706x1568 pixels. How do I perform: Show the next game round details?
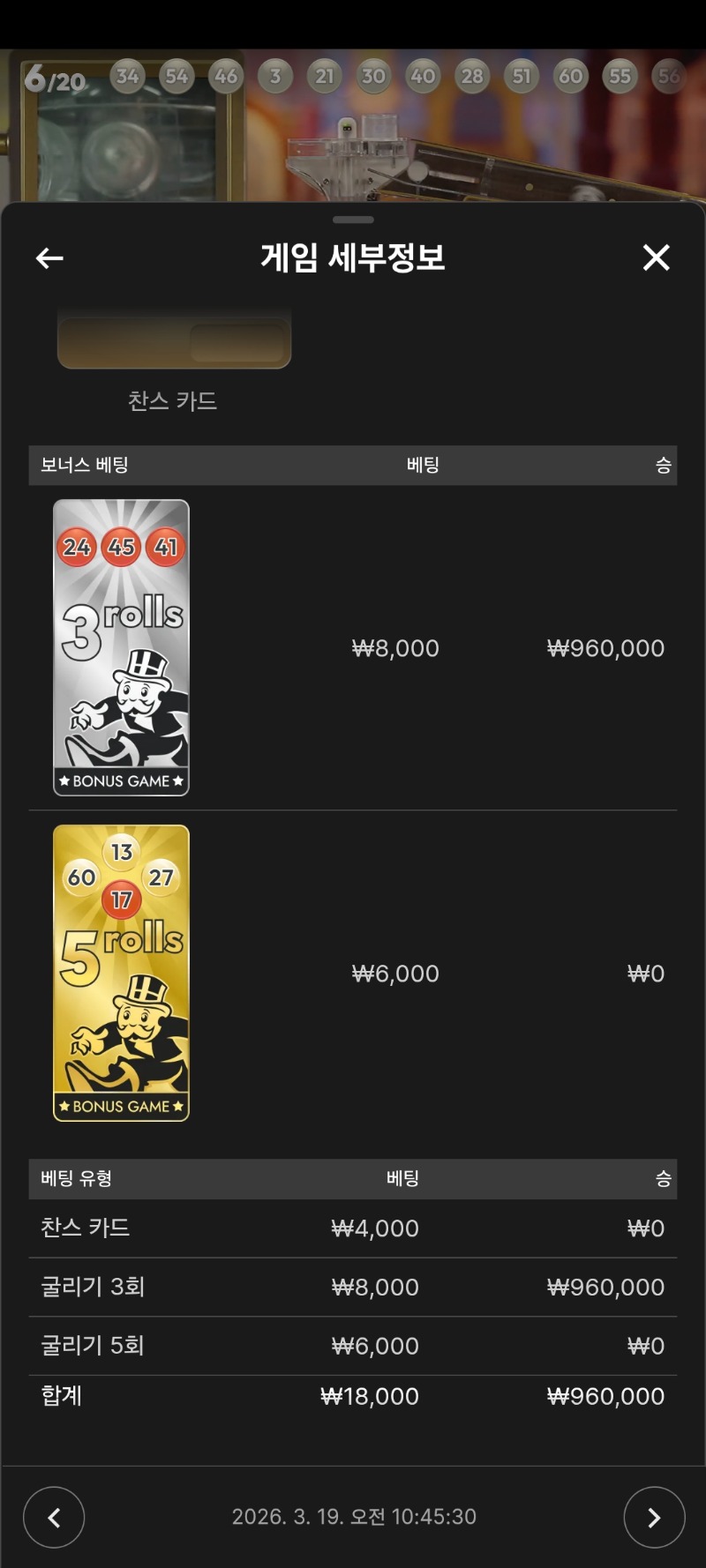click(x=654, y=1517)
